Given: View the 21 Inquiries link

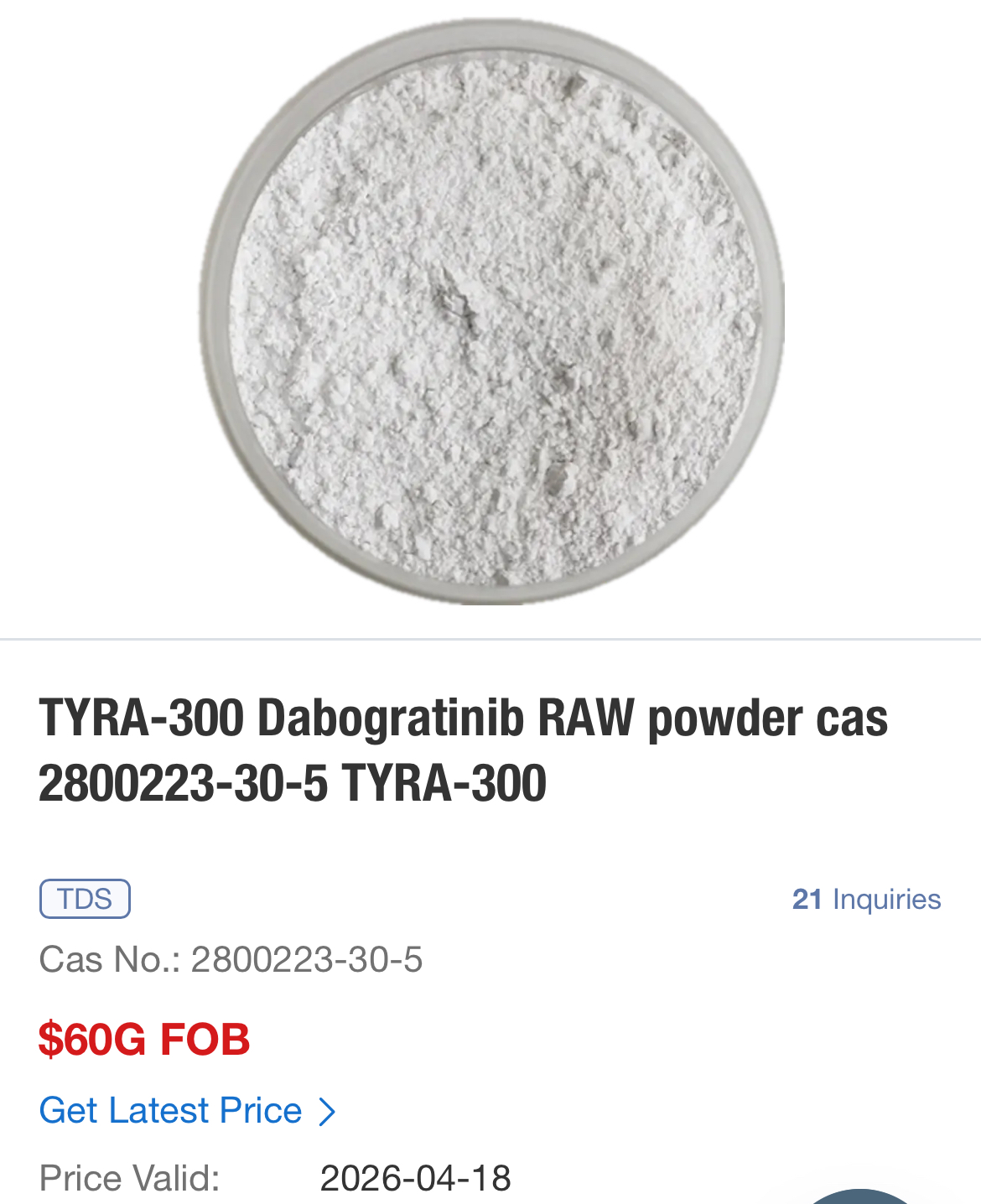Looking at the screenshot, I should point(866,899).
